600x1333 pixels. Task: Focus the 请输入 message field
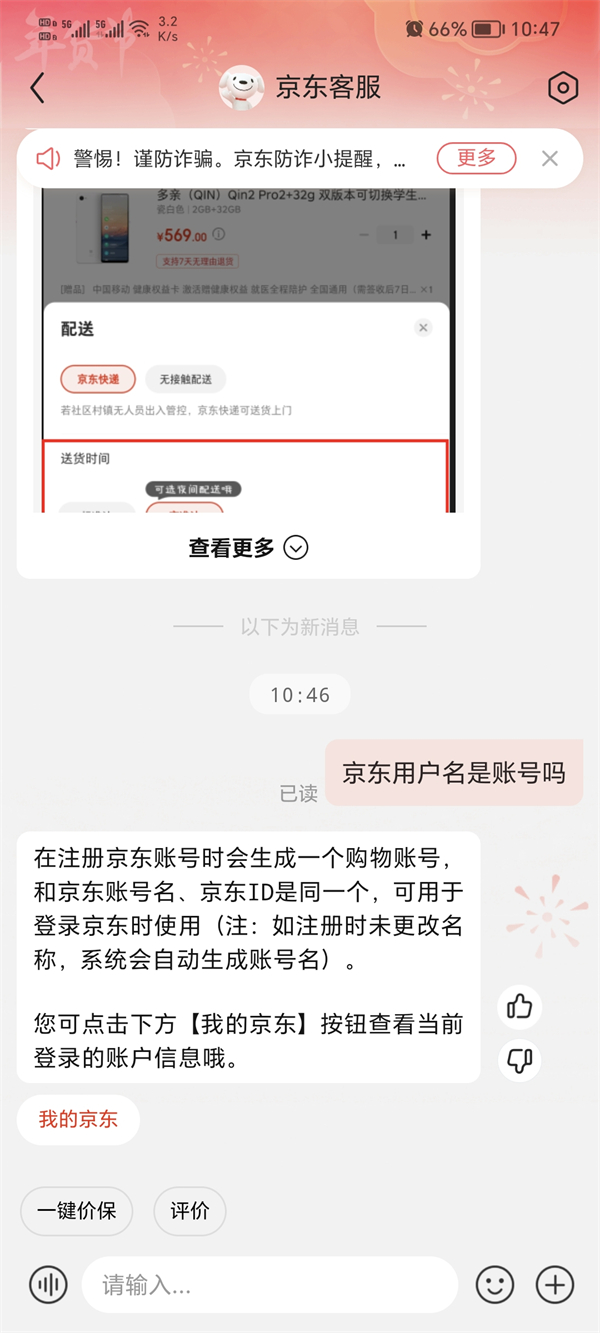tap(269, 1284)
